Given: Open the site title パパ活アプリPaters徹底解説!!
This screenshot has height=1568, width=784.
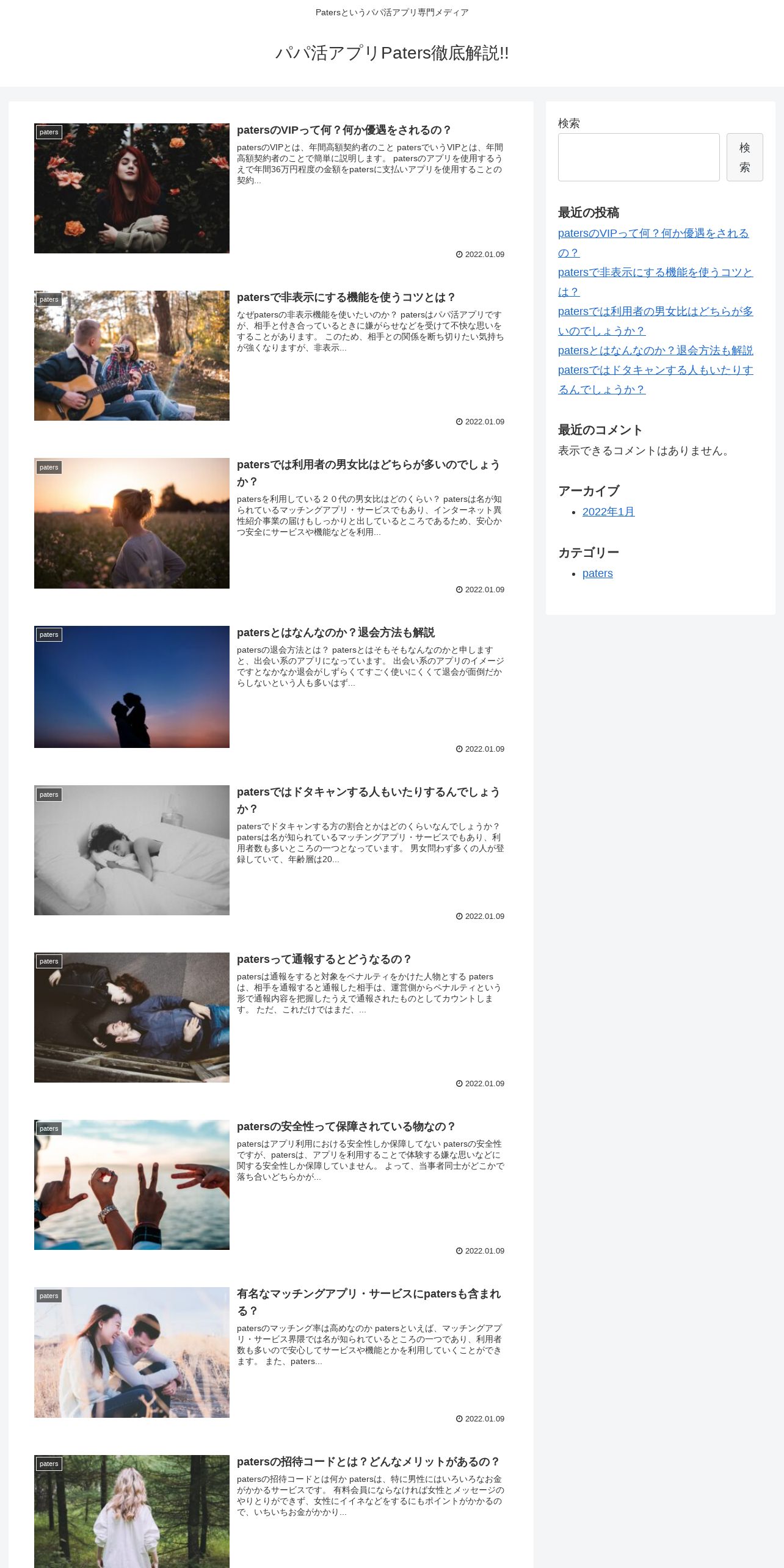Looking at the screenshot, I should [x=391, y=53].
